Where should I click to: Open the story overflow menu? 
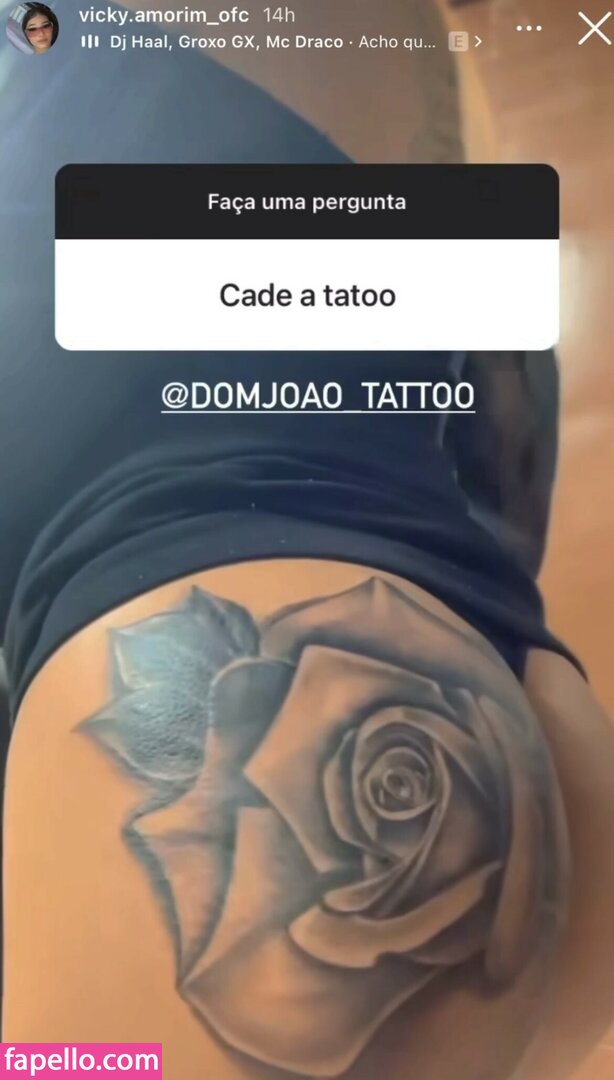click(x=529, y=28)
